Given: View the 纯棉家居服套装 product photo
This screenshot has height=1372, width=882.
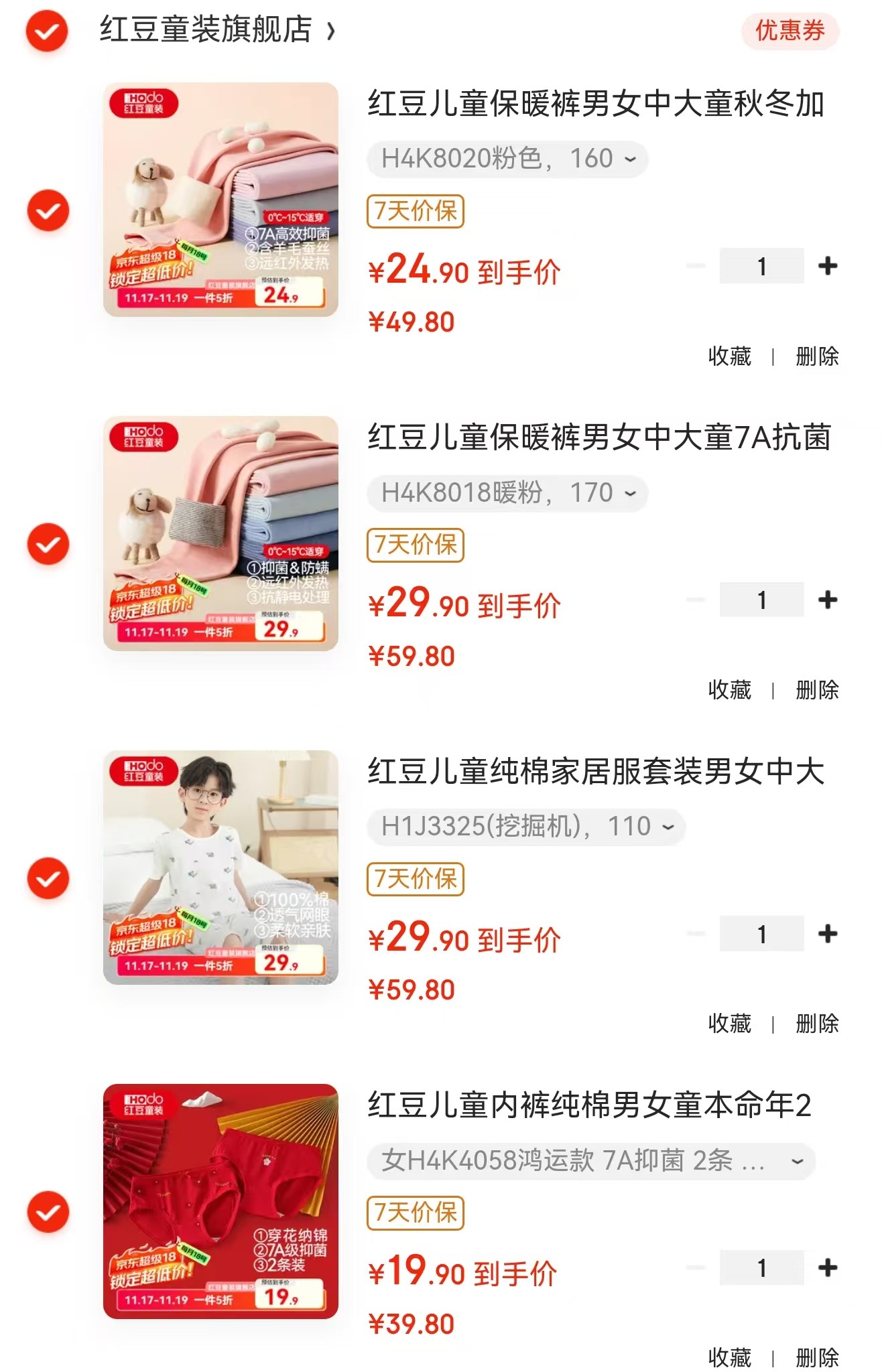Looking at the screenshot, I should coord(220,867).
